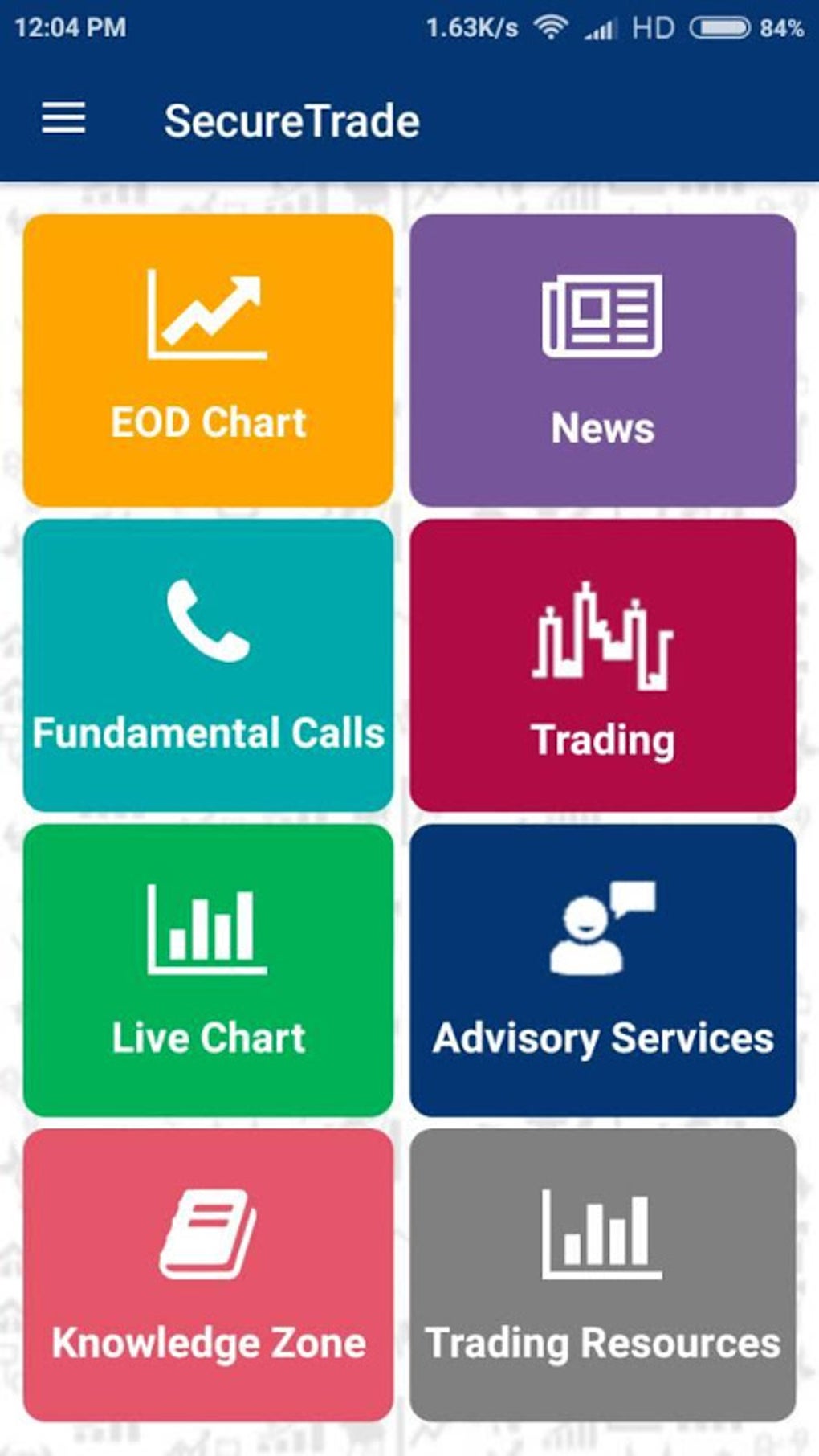Viewport: 819px width, 1456px height.
Task: Tap the city skyline icon on the Trading tile
Action: 601,637
